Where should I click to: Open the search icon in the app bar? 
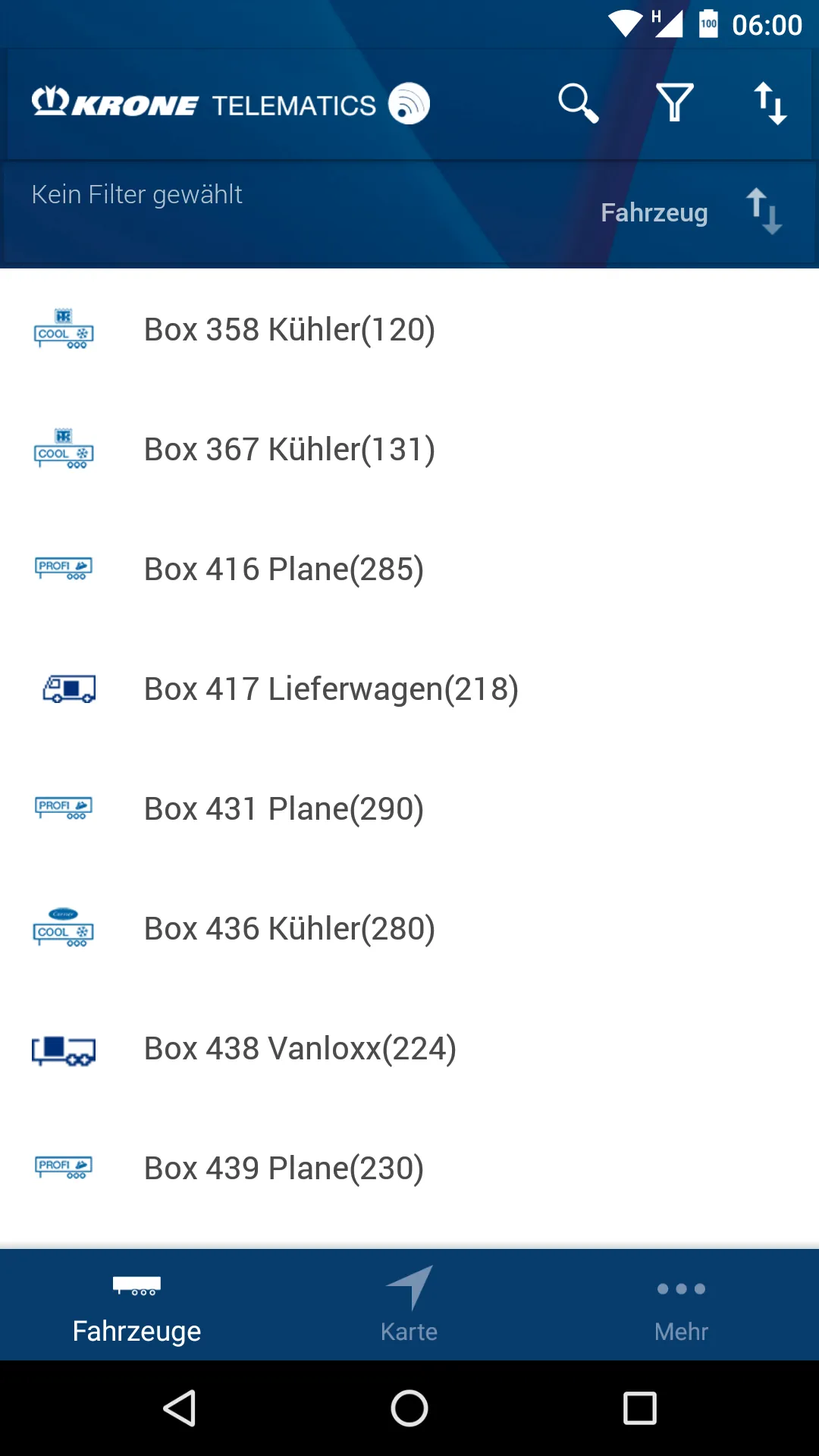578,103
